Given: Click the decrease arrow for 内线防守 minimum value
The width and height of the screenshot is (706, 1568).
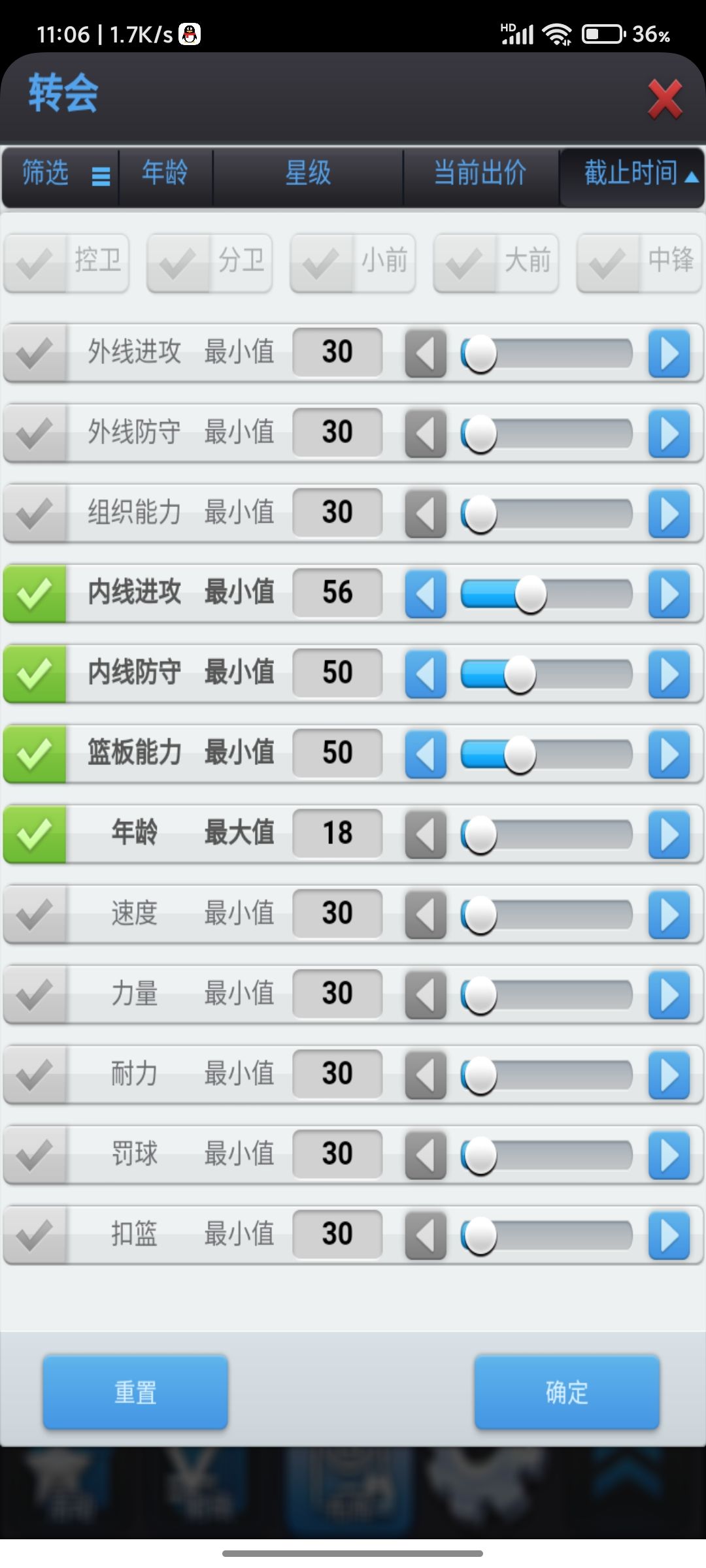Looking at the screenshot, I should click(426, 672).
